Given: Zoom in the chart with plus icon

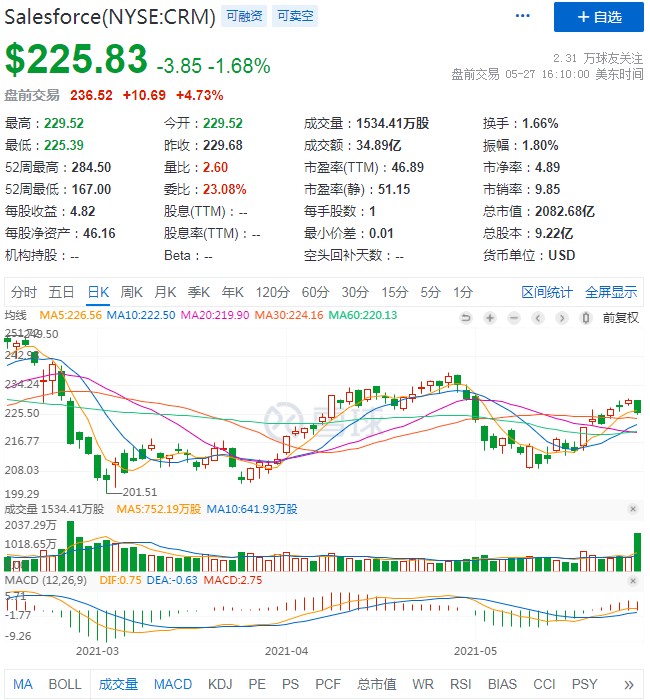Looking at the screenshot, I should [x=490, y=317].
